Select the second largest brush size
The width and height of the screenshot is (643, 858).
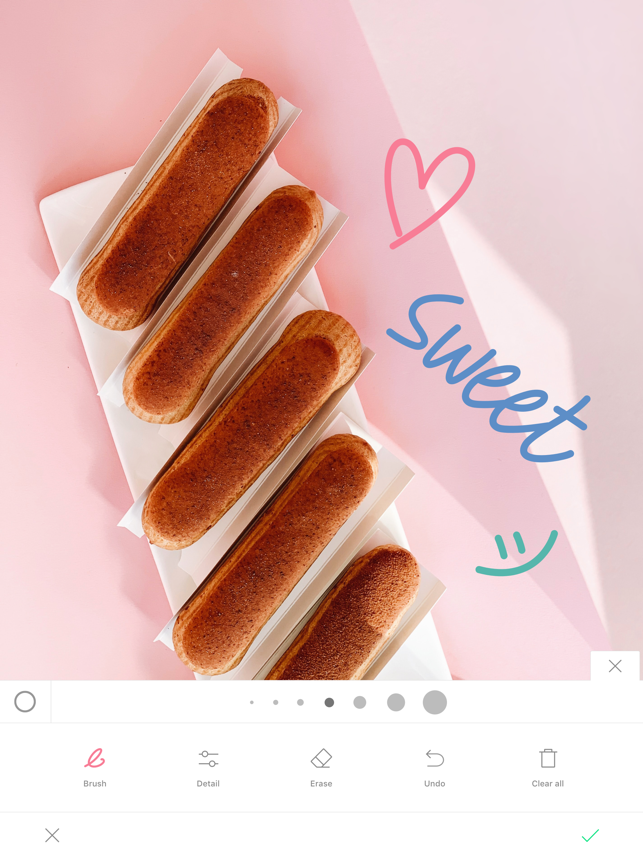pyautogui.click(x=396, y=702)
